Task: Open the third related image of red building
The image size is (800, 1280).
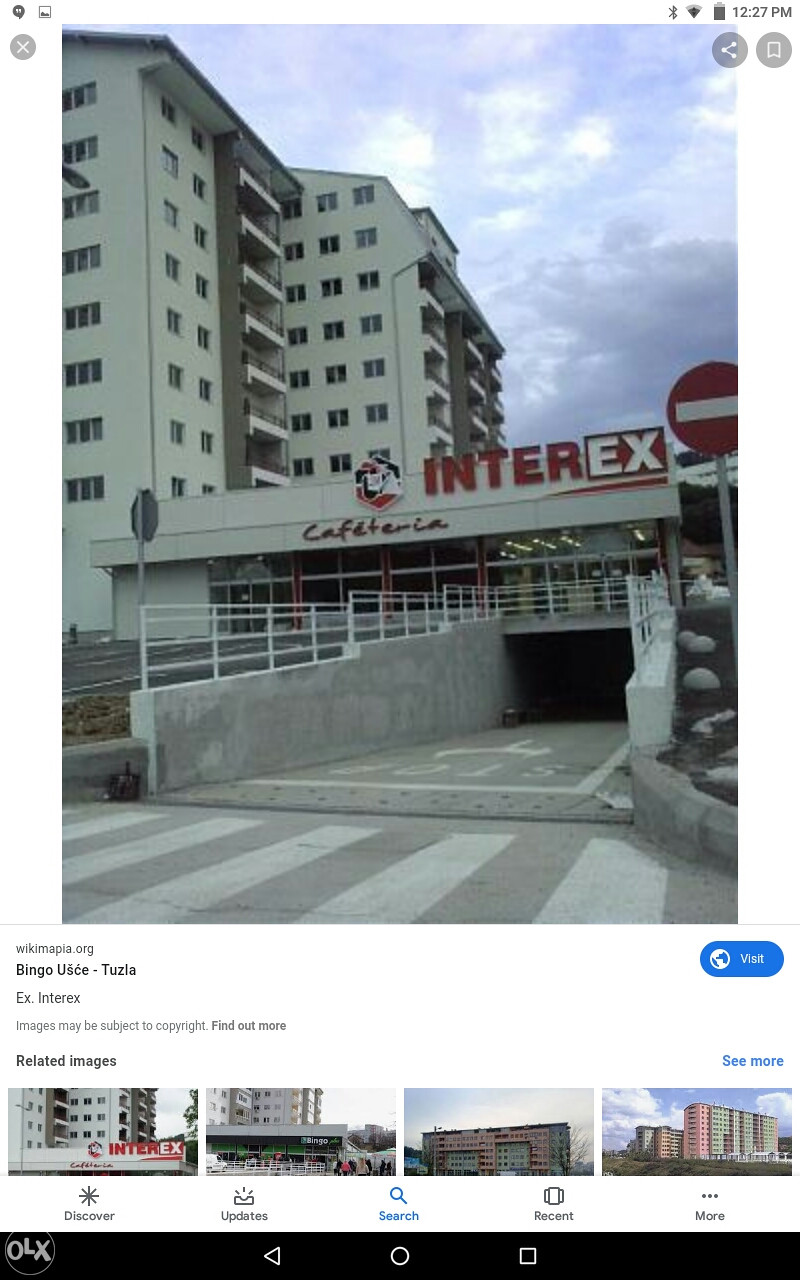Action: pyautogui.click(x=498, y=1131)
